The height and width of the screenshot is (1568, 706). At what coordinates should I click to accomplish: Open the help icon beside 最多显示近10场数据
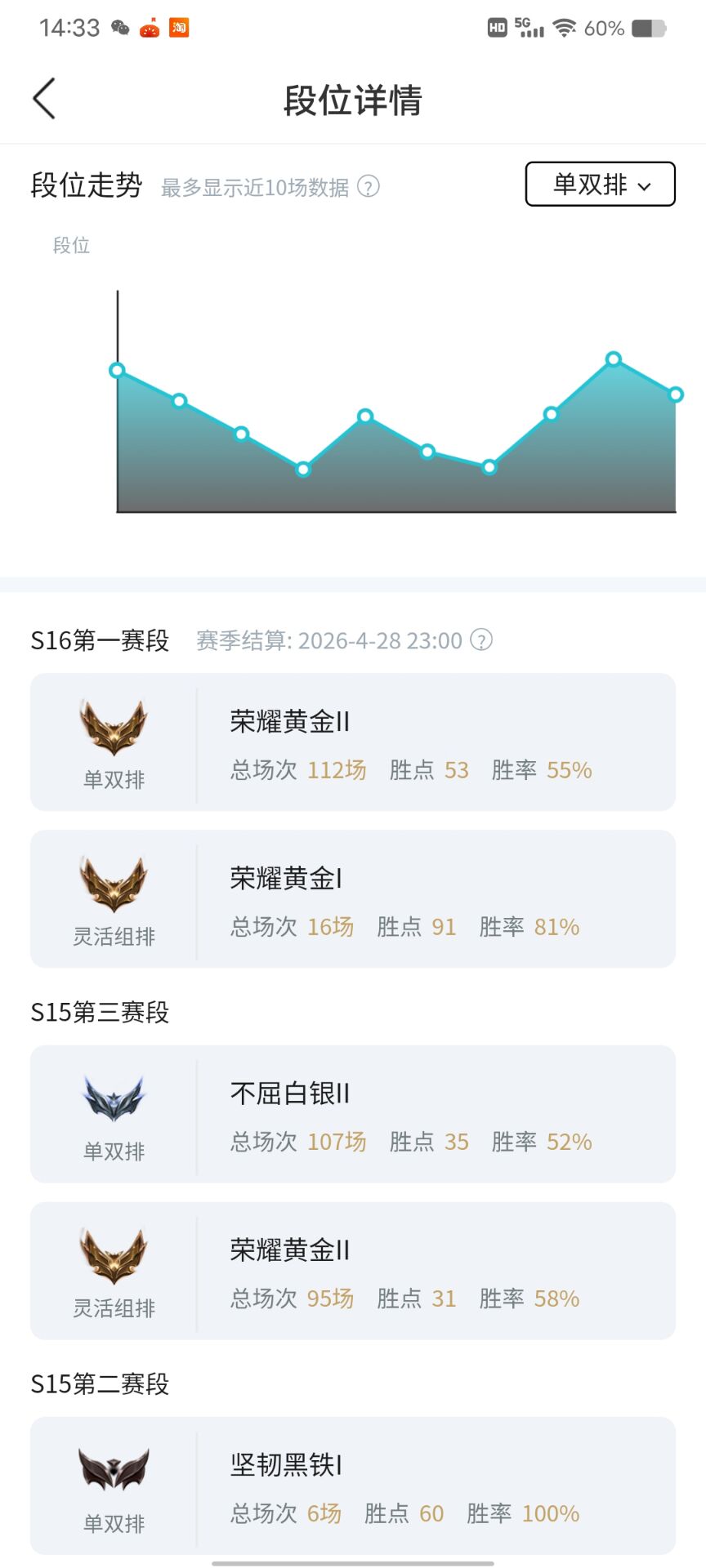[x=369, y=187]
